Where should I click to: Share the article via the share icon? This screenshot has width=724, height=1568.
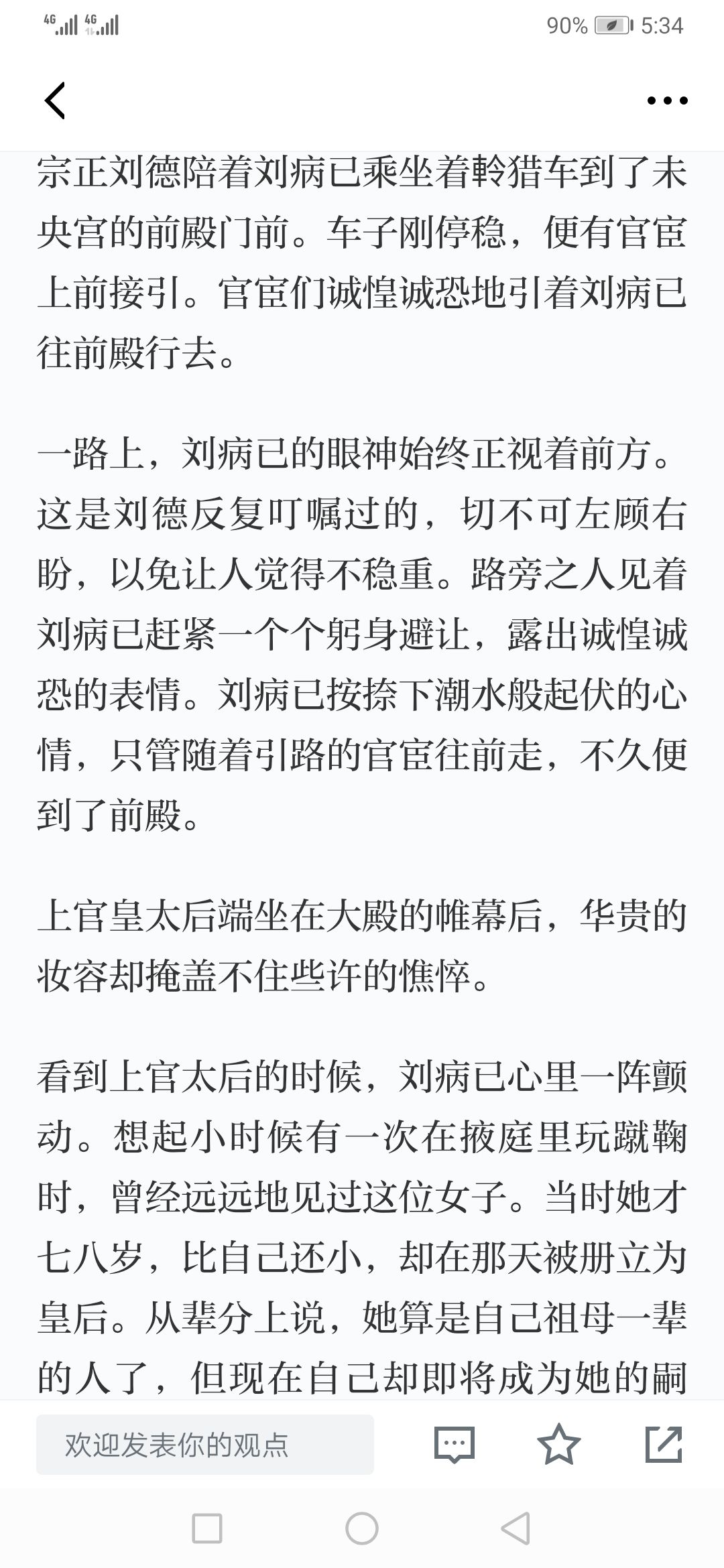point(664,1444)
